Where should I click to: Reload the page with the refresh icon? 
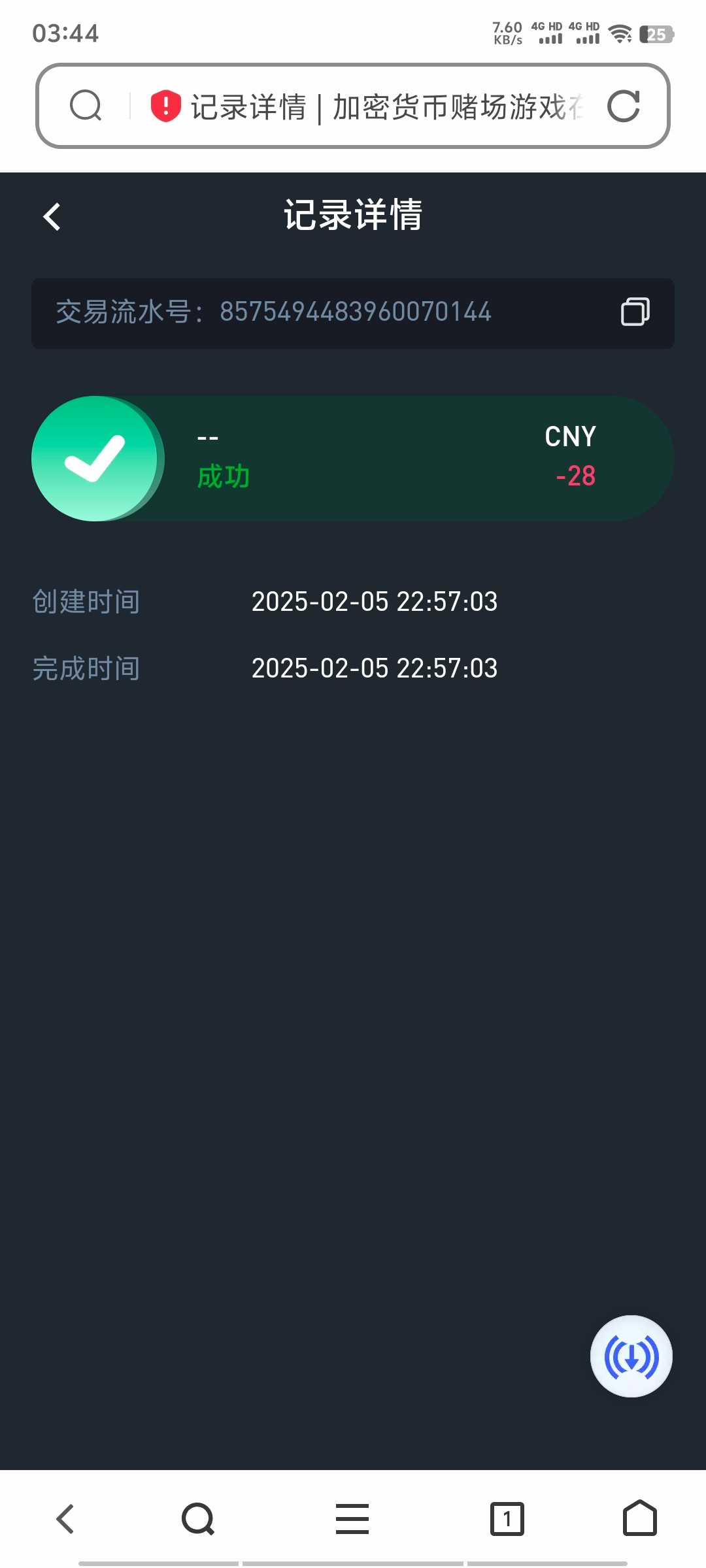(x=623, y=106)
